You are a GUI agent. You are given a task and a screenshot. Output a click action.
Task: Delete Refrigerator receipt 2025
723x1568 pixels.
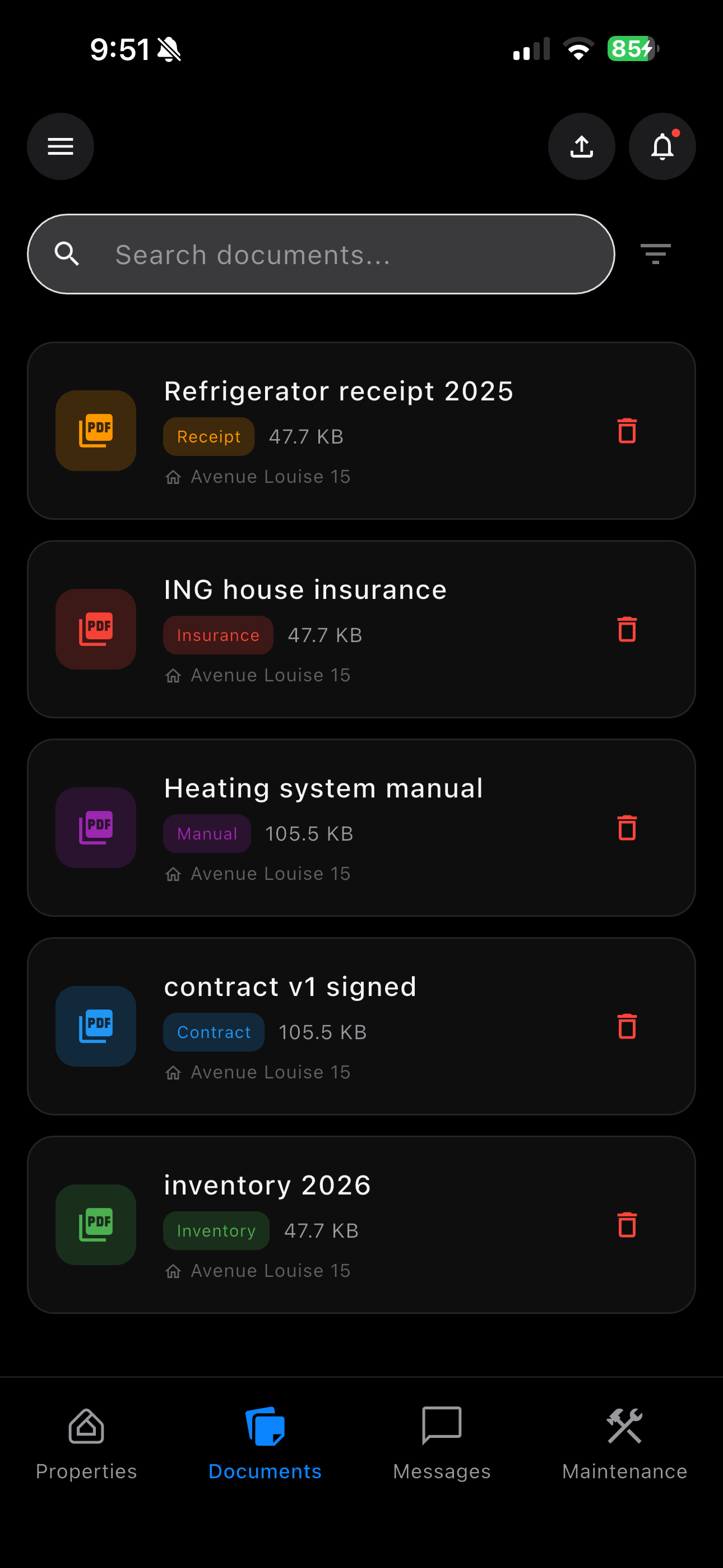tap(627, 430)
